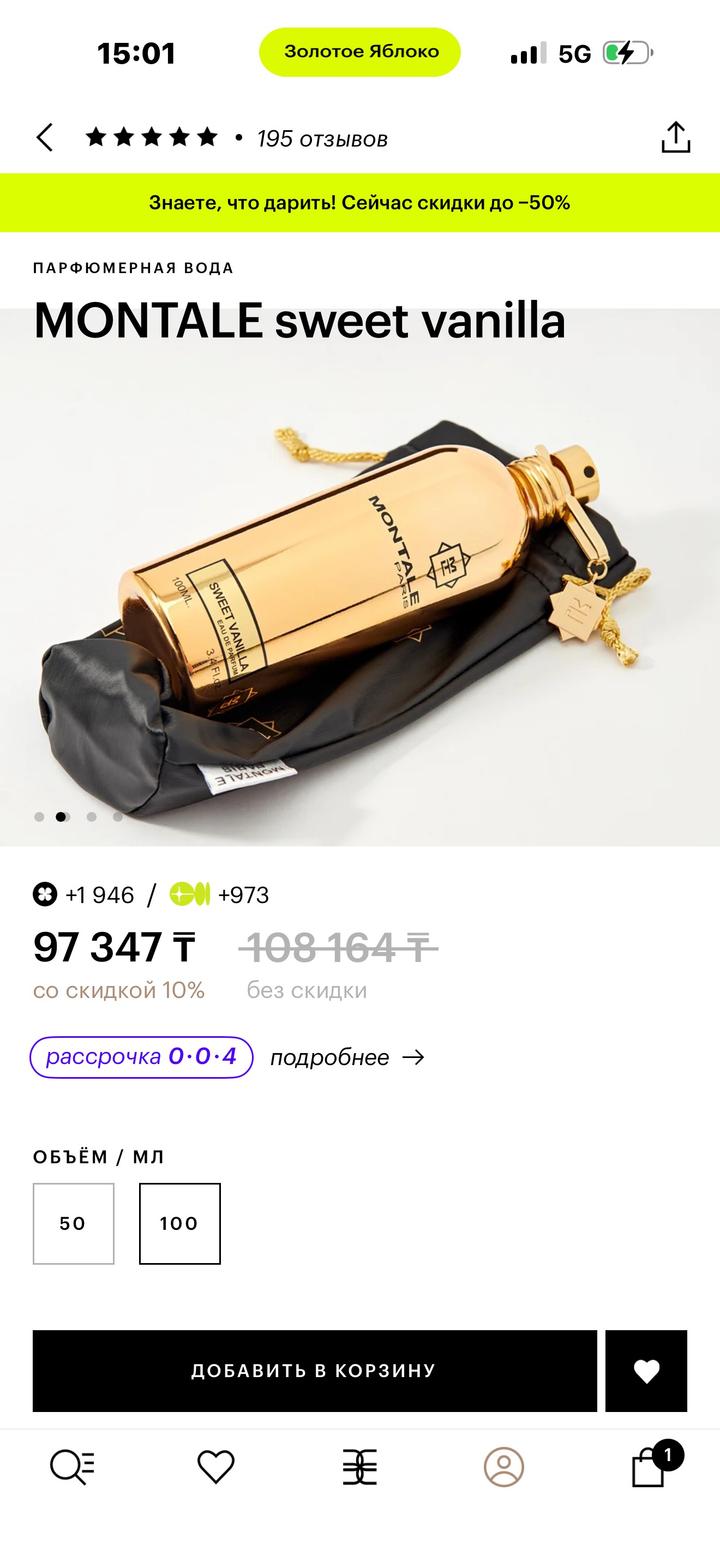Go back to the previous page

[45, 138]
